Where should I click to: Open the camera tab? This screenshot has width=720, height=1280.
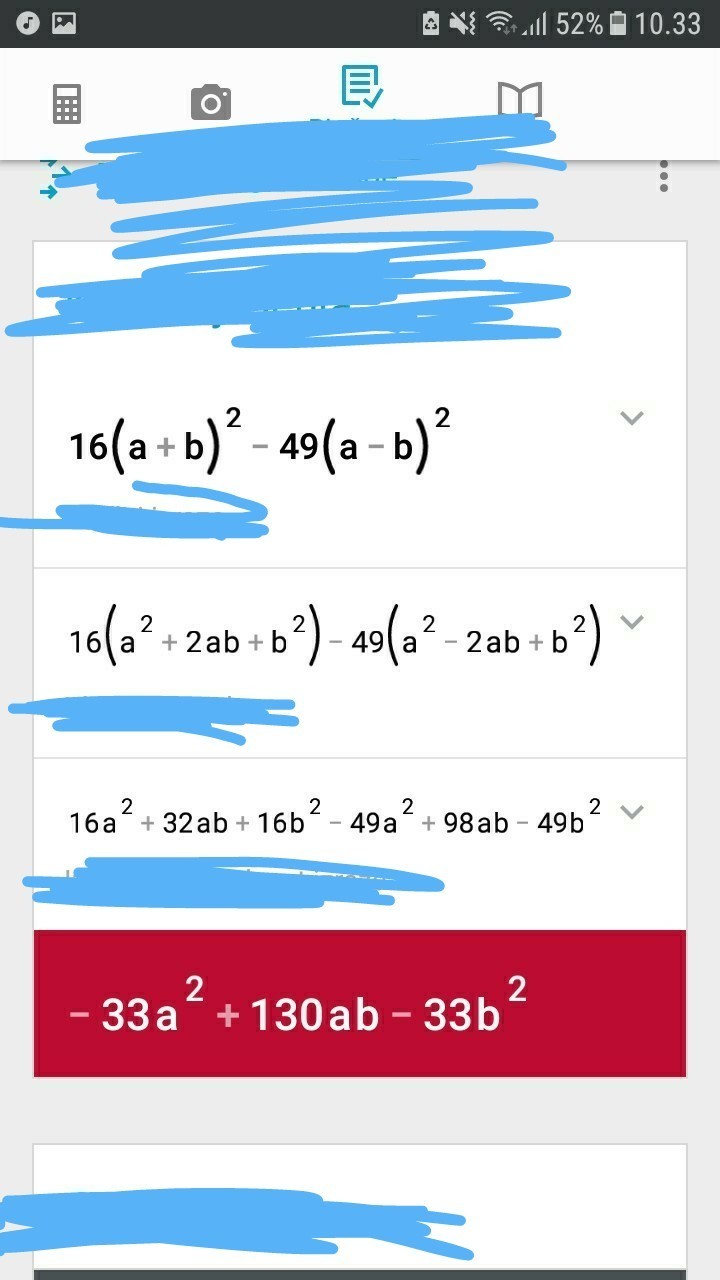click(x=210, y=102)
